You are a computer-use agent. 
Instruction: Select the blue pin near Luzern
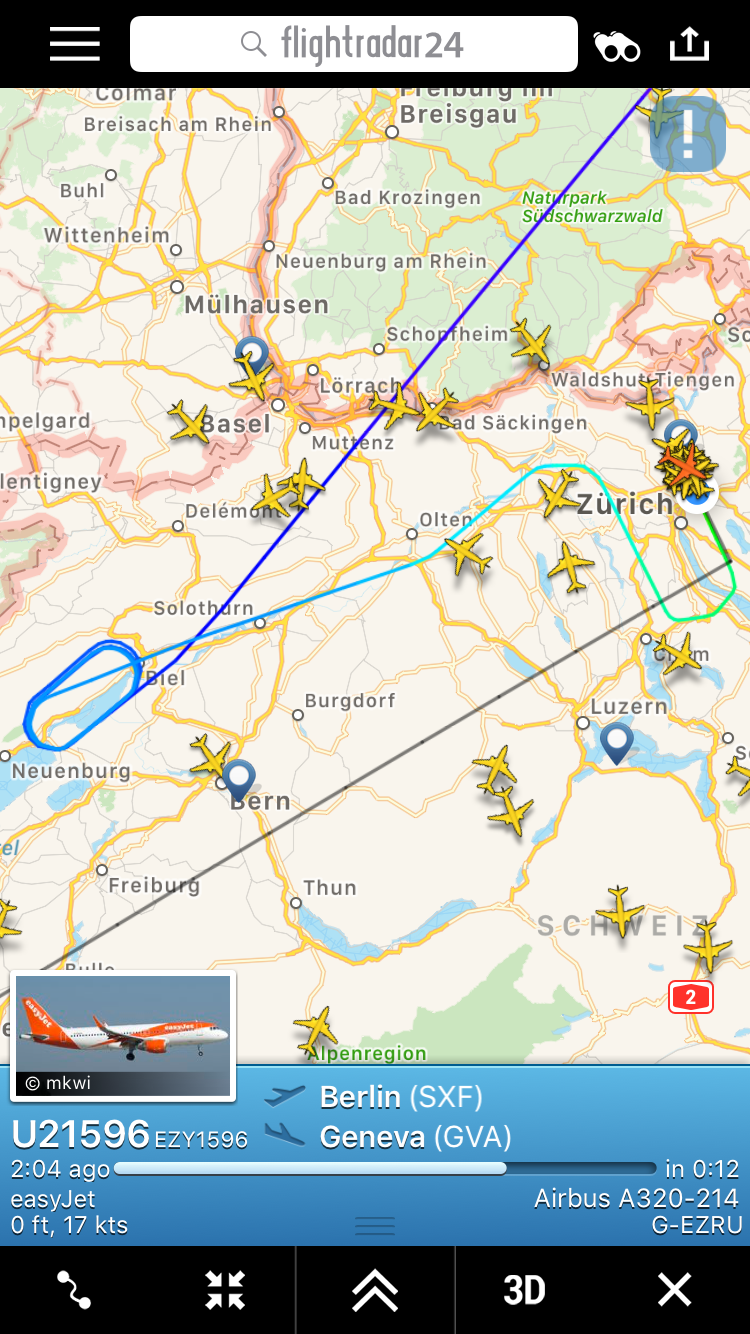coord(617,742)
